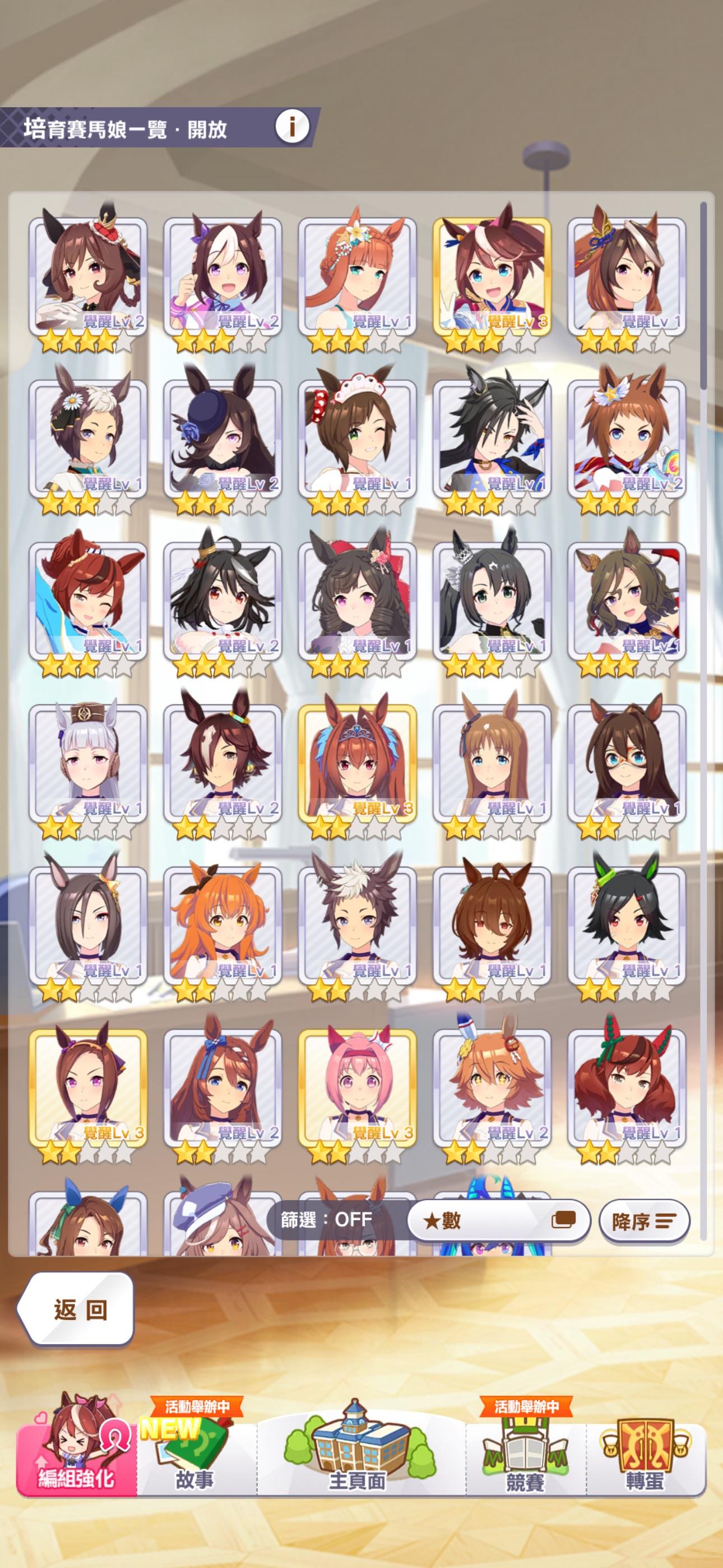Select the pink-haired girl with 覺醒Lv 3
The width and height of the screenshot is (723, 1568).
(357, 1087)
